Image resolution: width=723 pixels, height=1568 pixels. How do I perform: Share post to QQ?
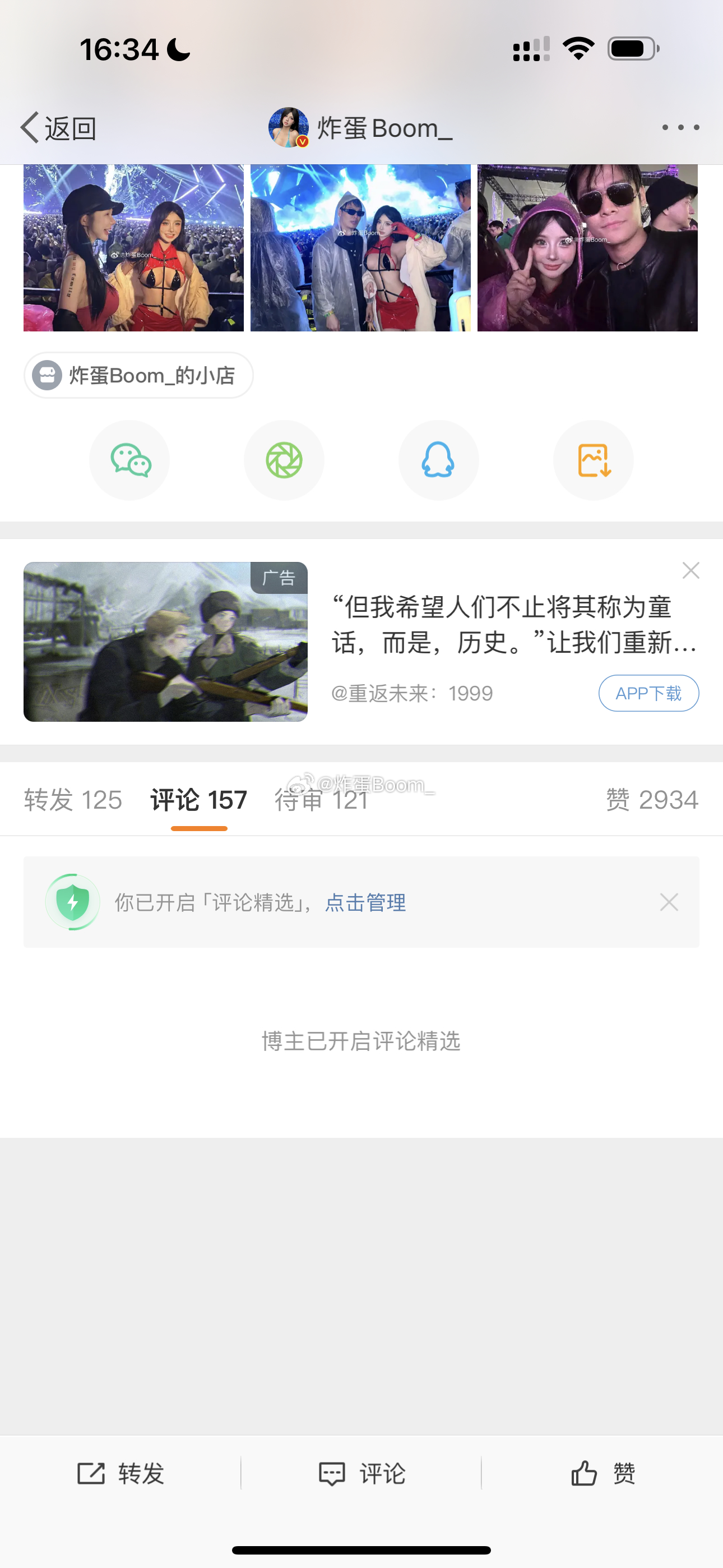tap(438, 460)
